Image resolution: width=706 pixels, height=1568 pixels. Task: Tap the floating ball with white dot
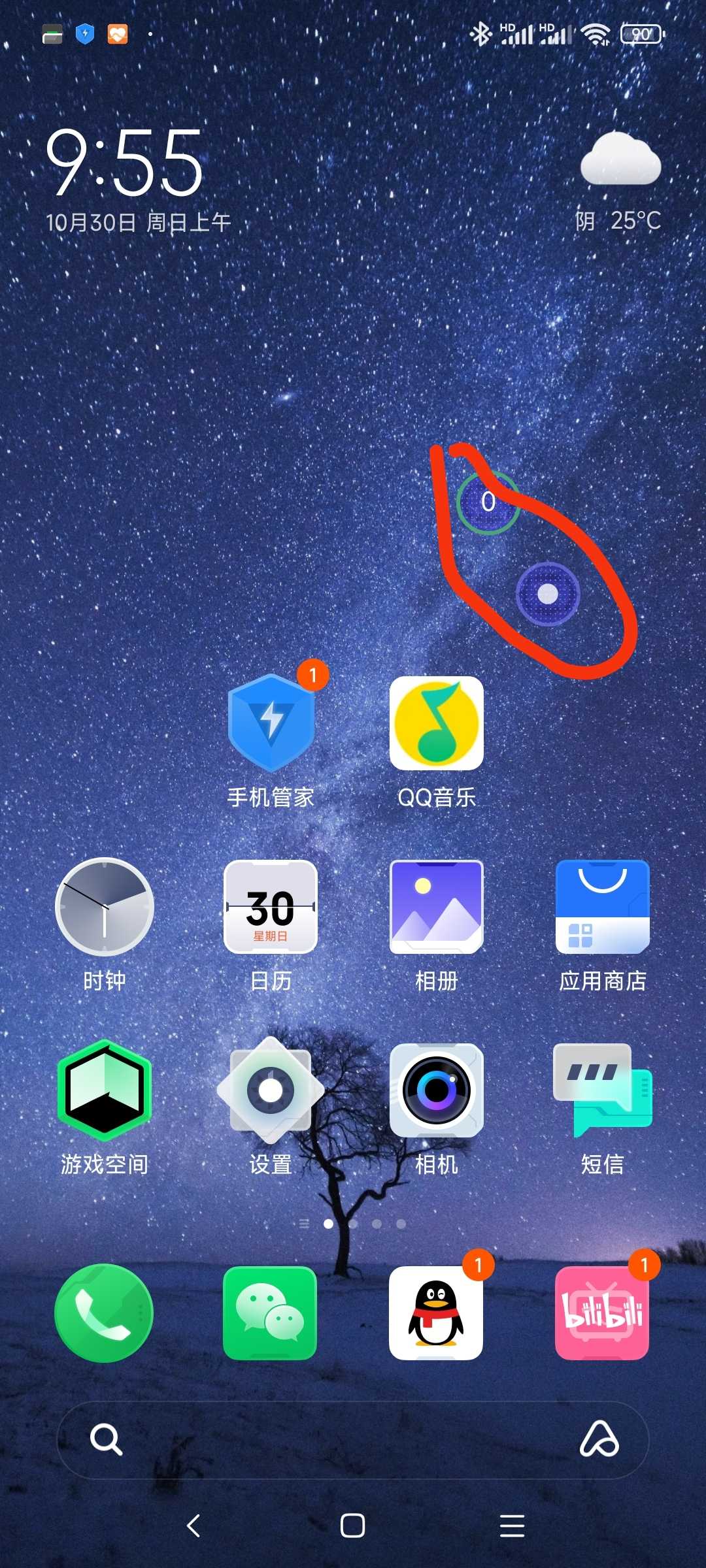[x=548, y=594]
